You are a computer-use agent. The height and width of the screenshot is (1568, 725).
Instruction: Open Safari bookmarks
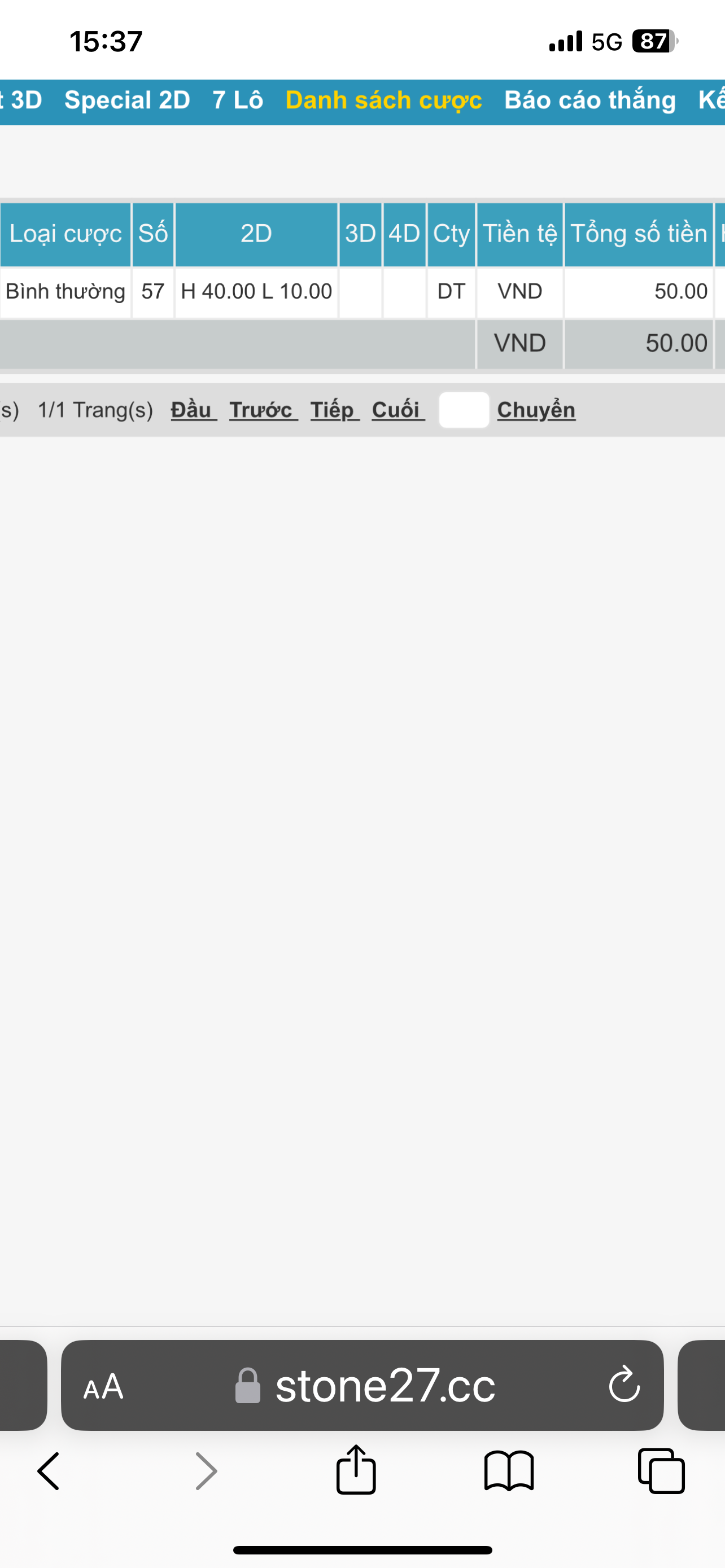[509, 1471]
